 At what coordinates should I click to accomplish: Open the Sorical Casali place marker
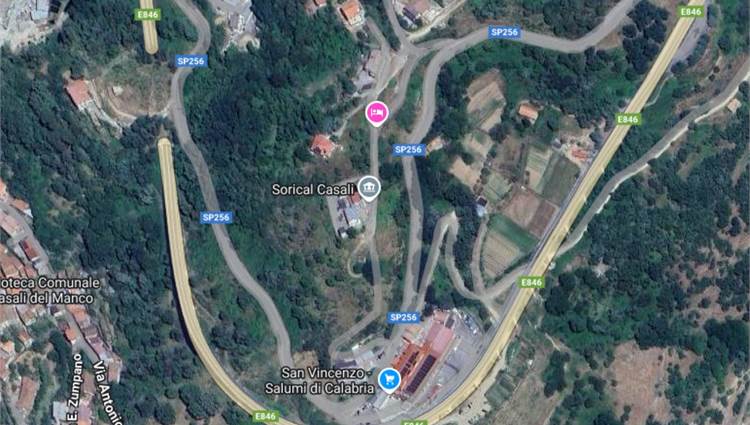(x=369, y=188)
